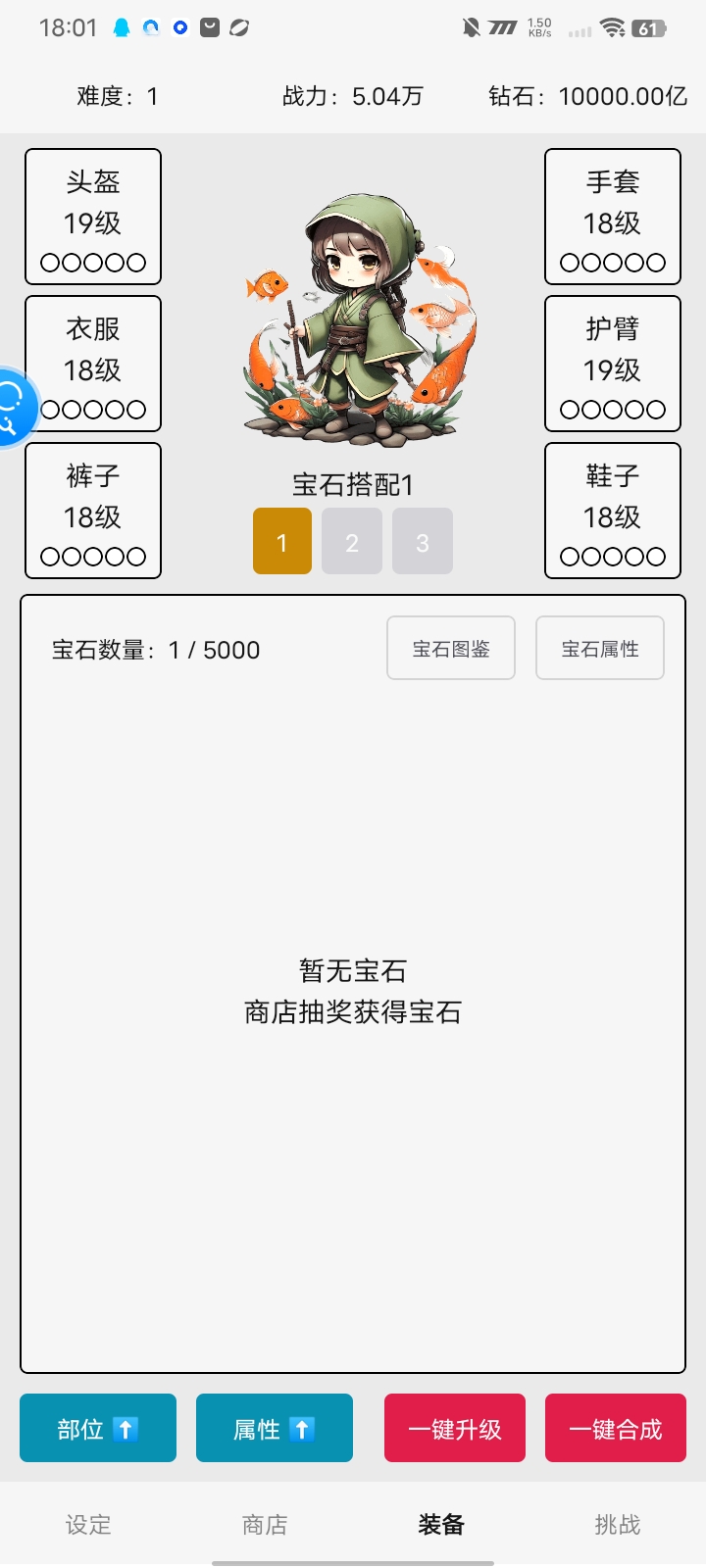This screenshot has width=706, height=1568.
Task: Switch to gem preset 2
Action: tap(352, 541)
